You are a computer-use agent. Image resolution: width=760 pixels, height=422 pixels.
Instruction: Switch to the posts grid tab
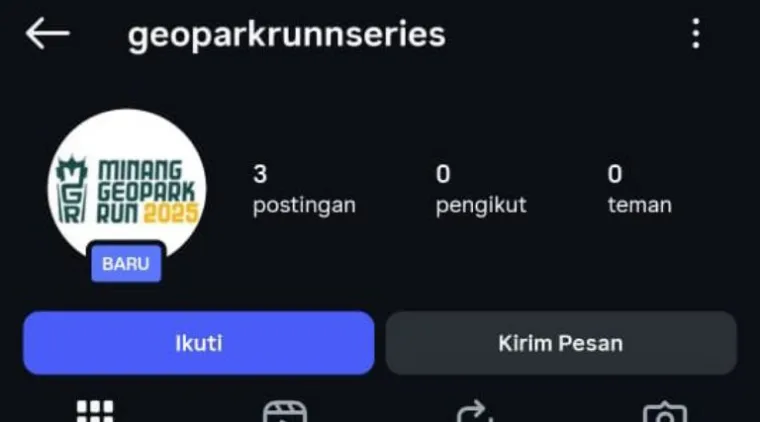pos(95,411)
